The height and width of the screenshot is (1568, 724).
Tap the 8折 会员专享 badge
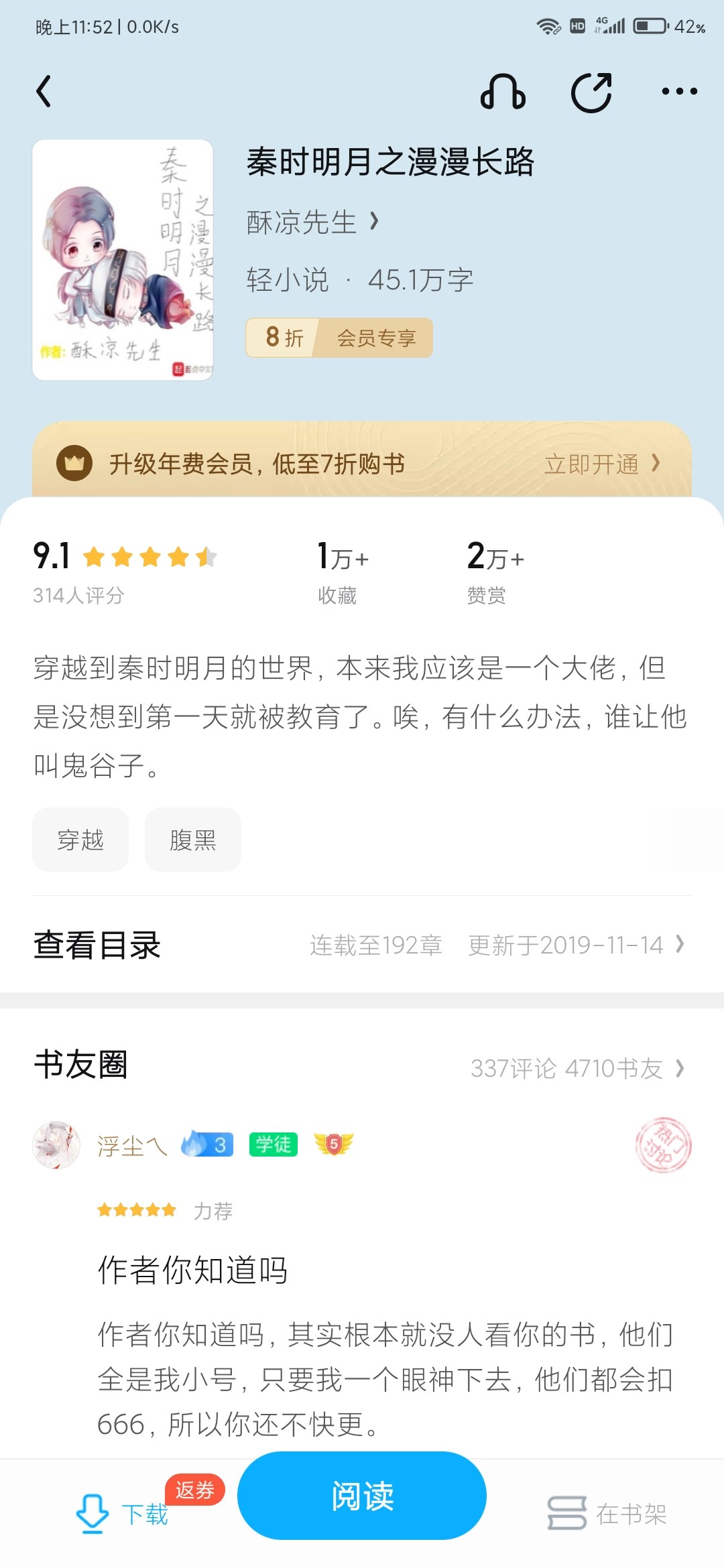[339, 338]
